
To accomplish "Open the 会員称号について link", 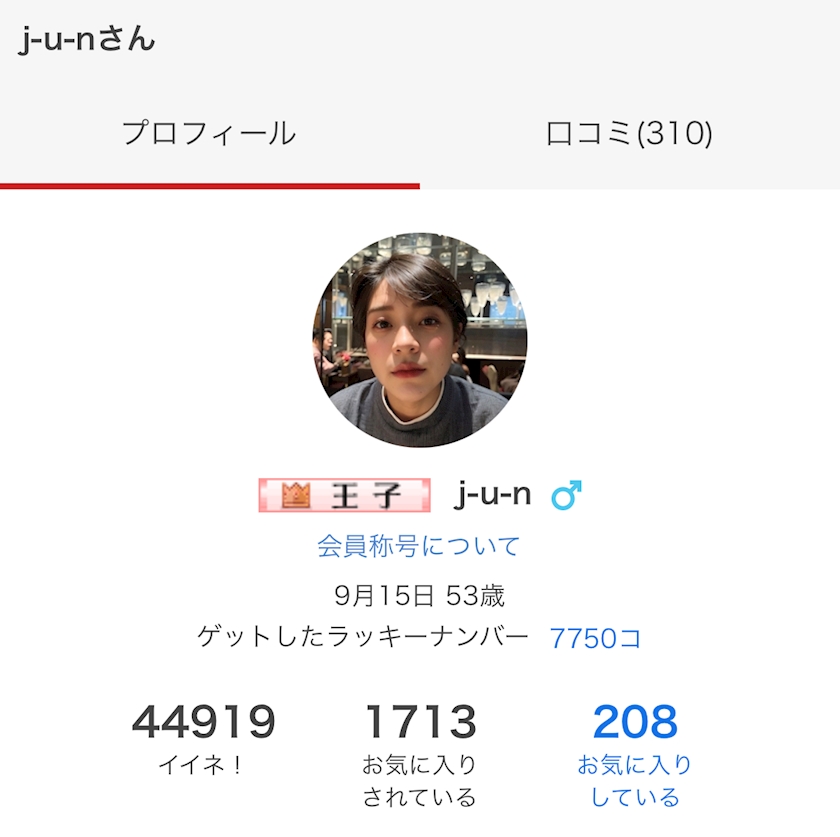I will tap(419, 547).
